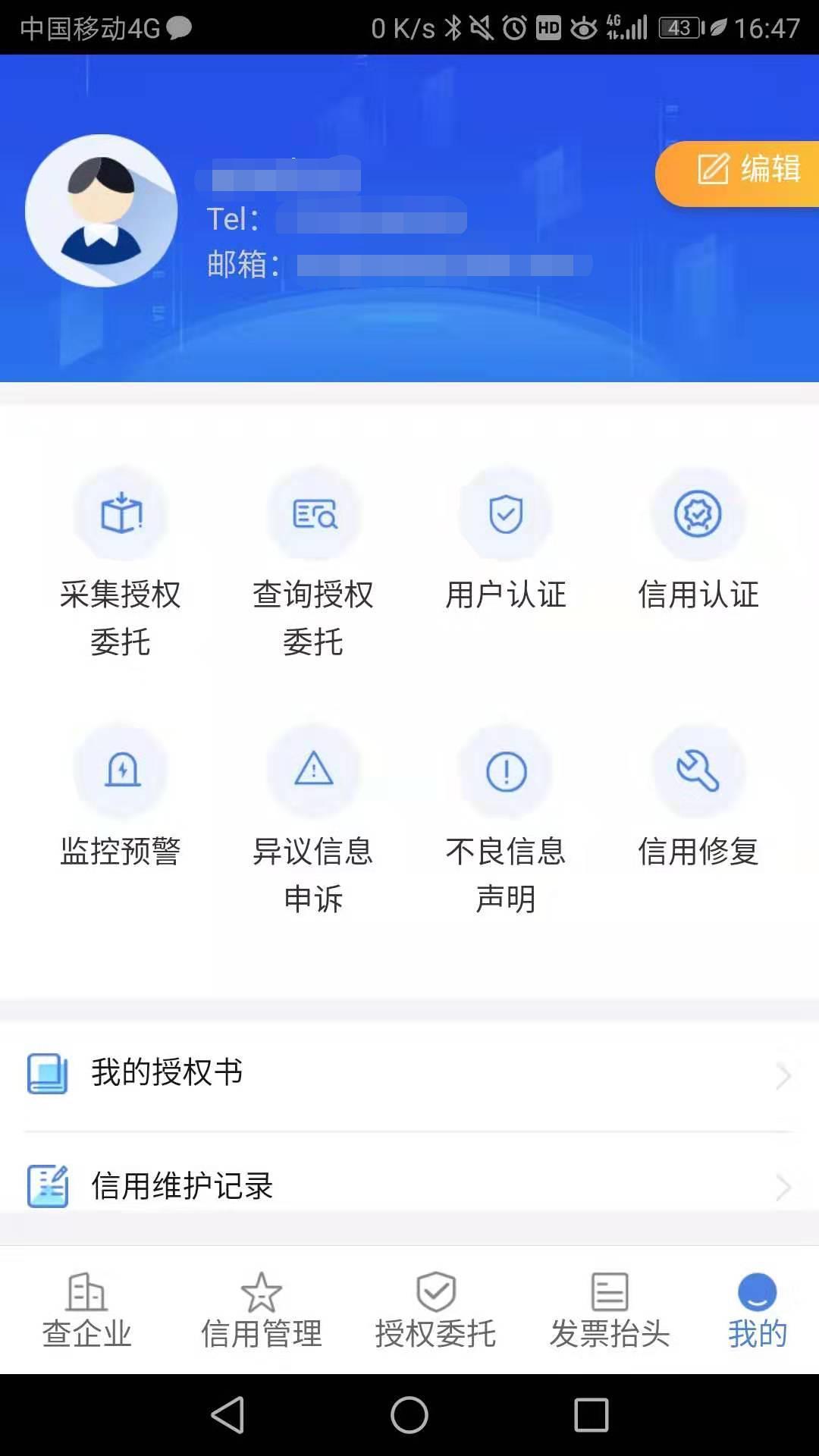Open 查询授权委托
The width and height of the screenshot is (819, 1456).
point(313,561)
